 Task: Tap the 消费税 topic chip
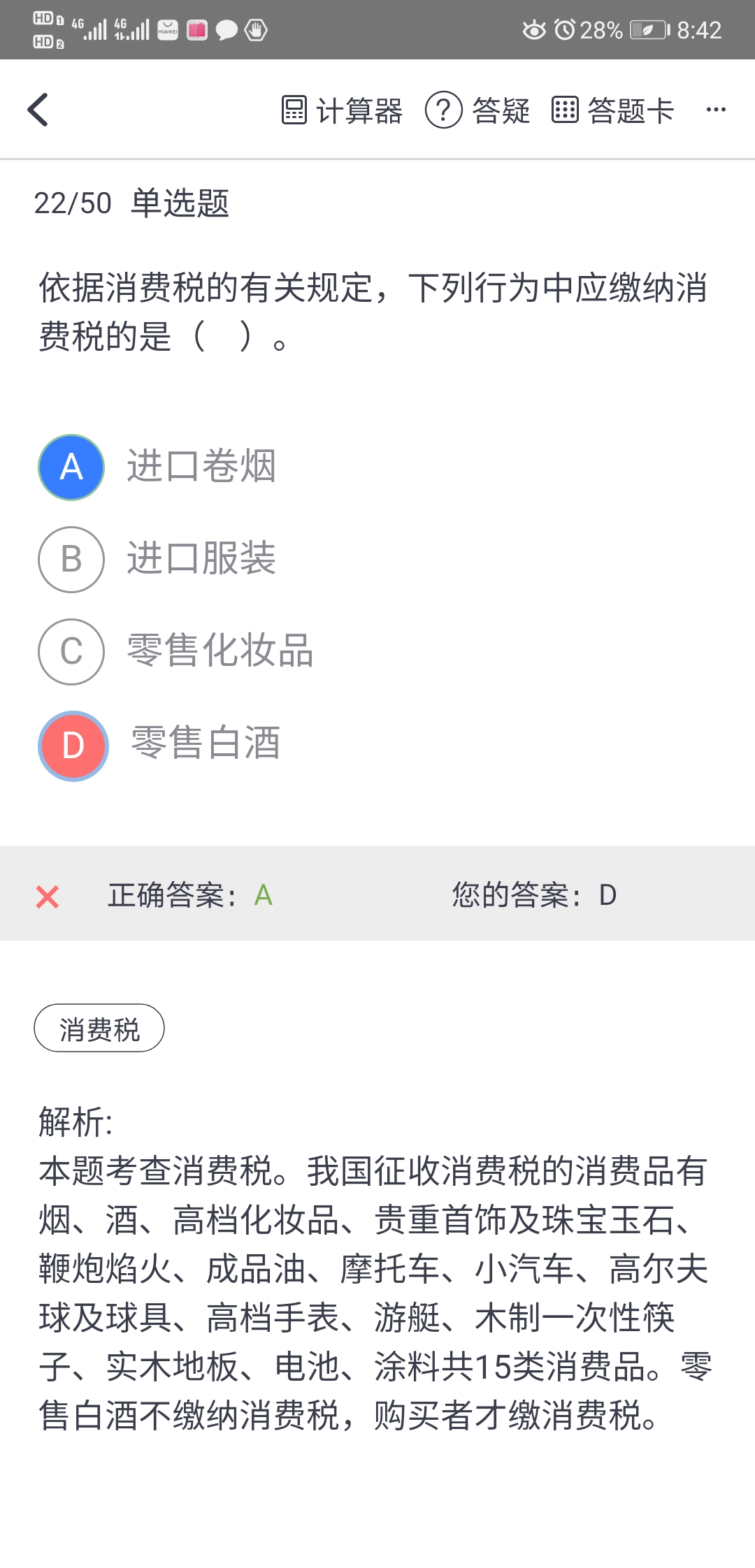99,1029
